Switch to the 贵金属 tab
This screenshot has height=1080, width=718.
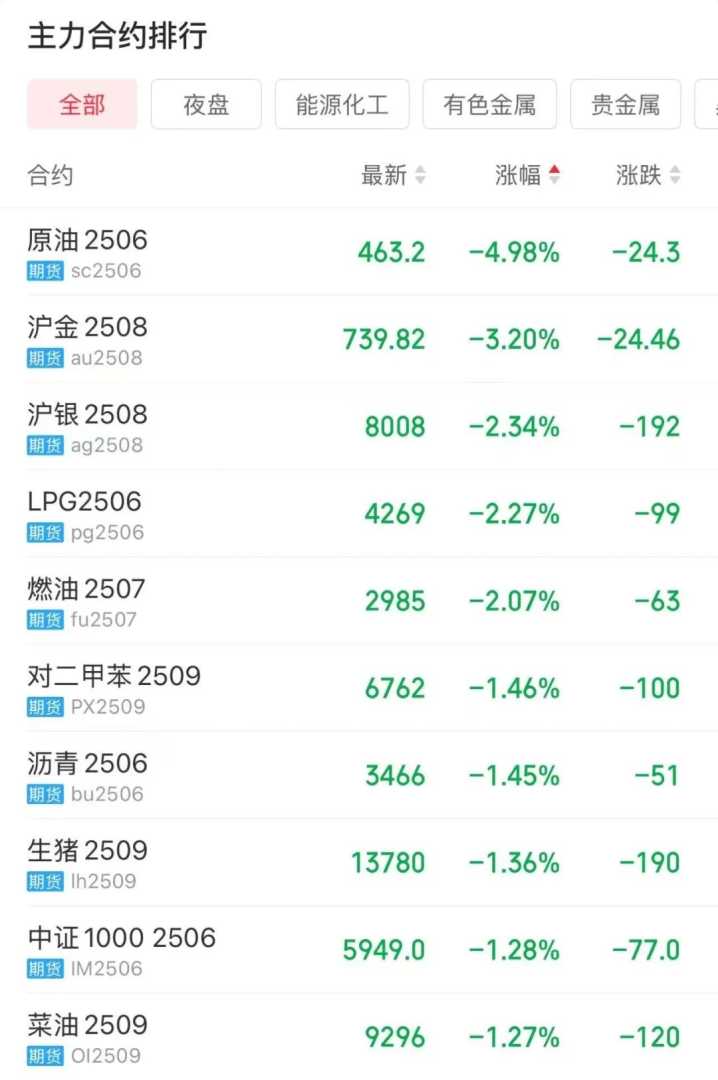(625, 104)
